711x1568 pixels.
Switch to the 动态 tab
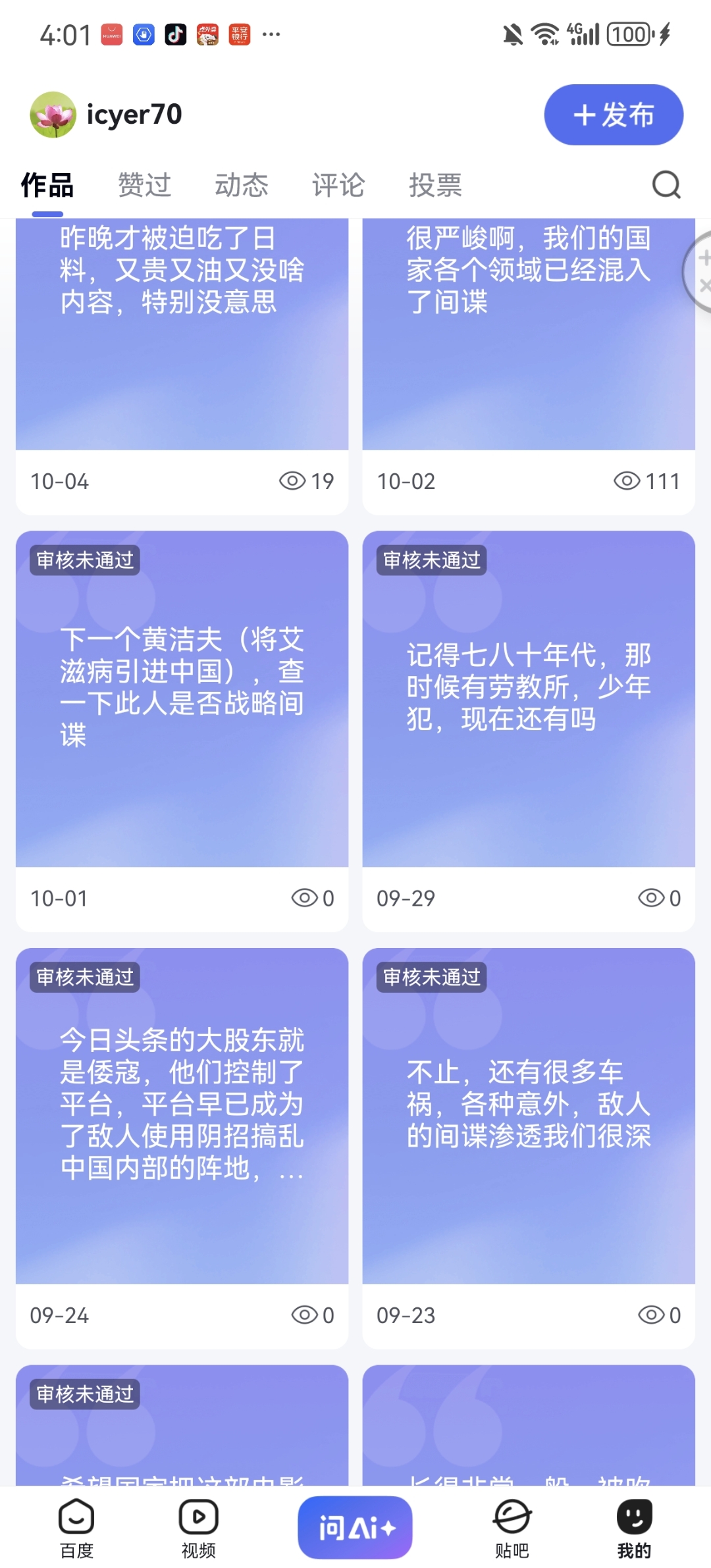click(242, 185)
